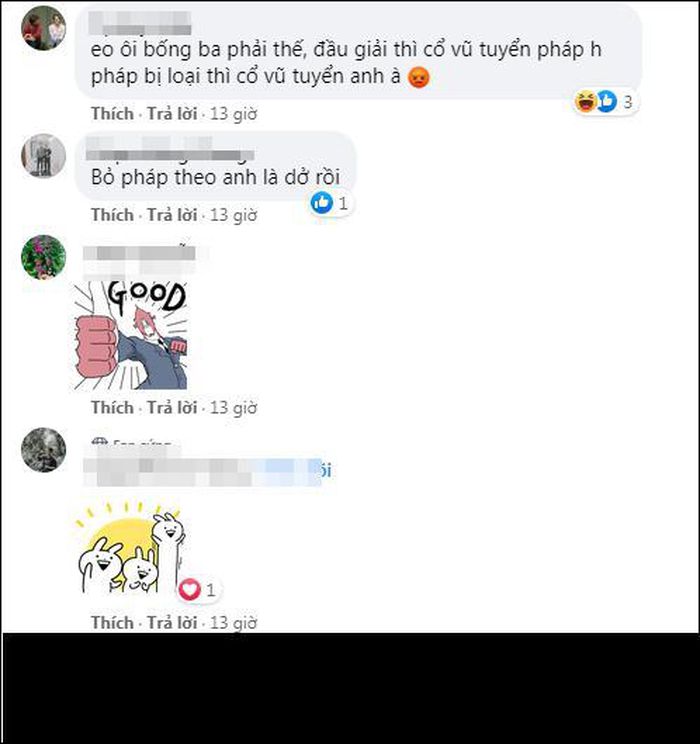
Task: Reply to the comment starting "eo ôi bống ba"
Action: tap(172, 113)
